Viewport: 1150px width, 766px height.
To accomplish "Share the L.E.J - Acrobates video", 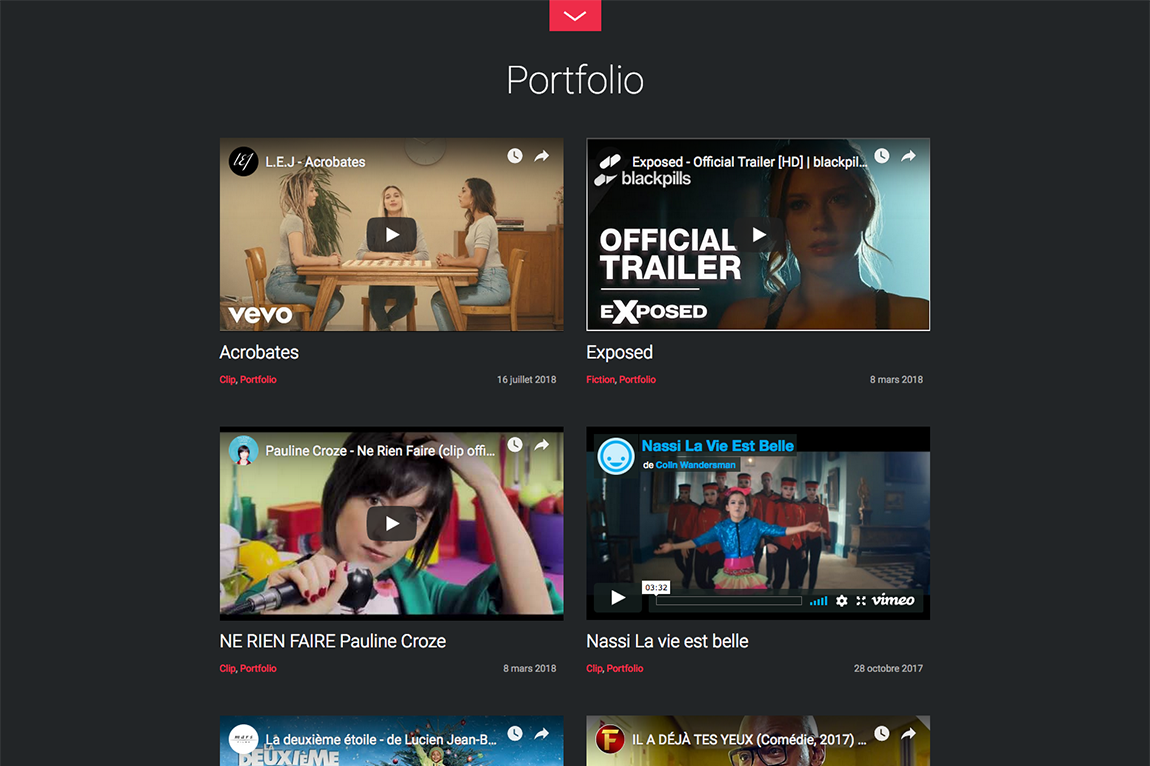I will click(x=542, y=156).
